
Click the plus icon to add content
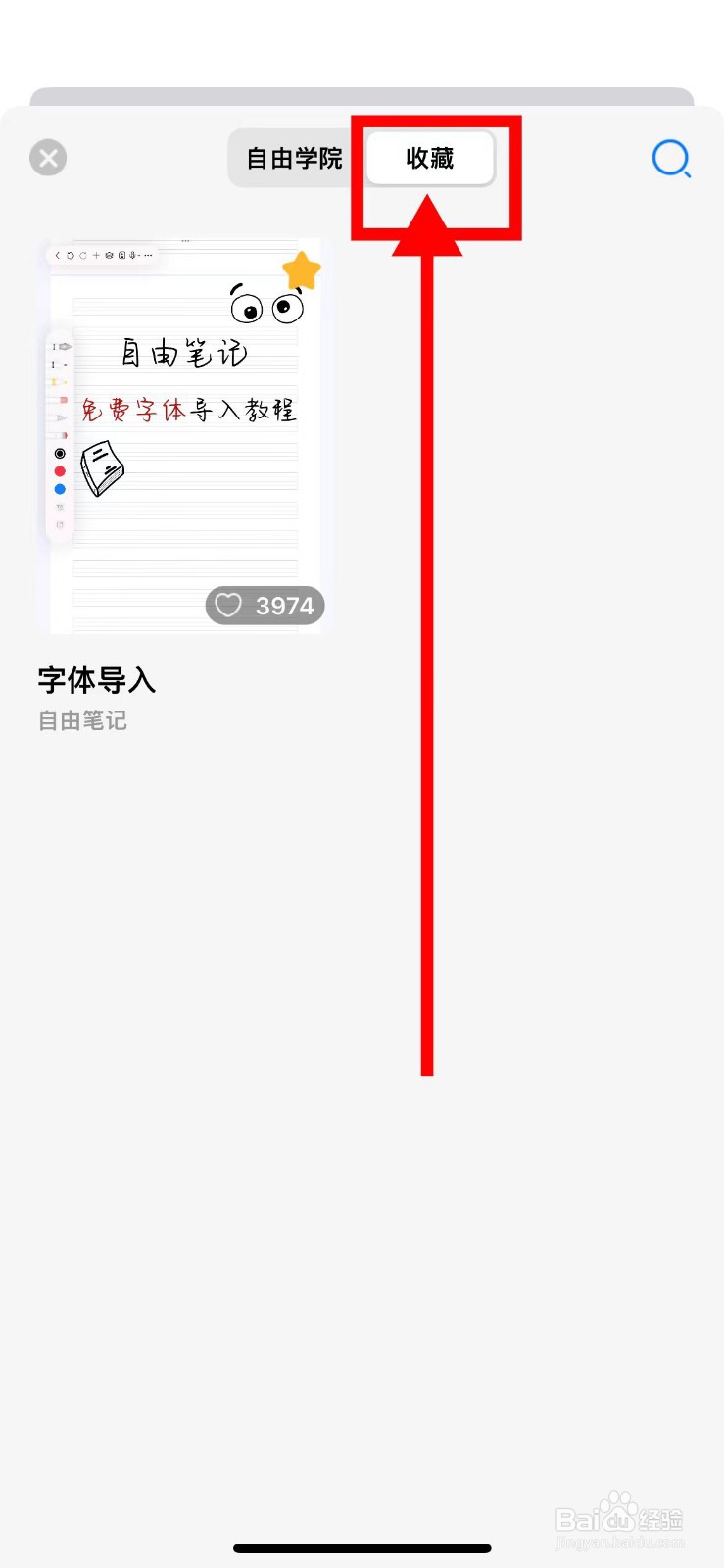[96, 256]
